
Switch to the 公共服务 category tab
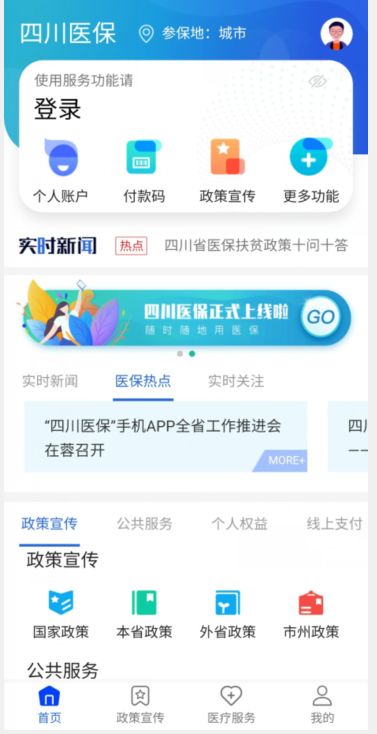(145, 524)
